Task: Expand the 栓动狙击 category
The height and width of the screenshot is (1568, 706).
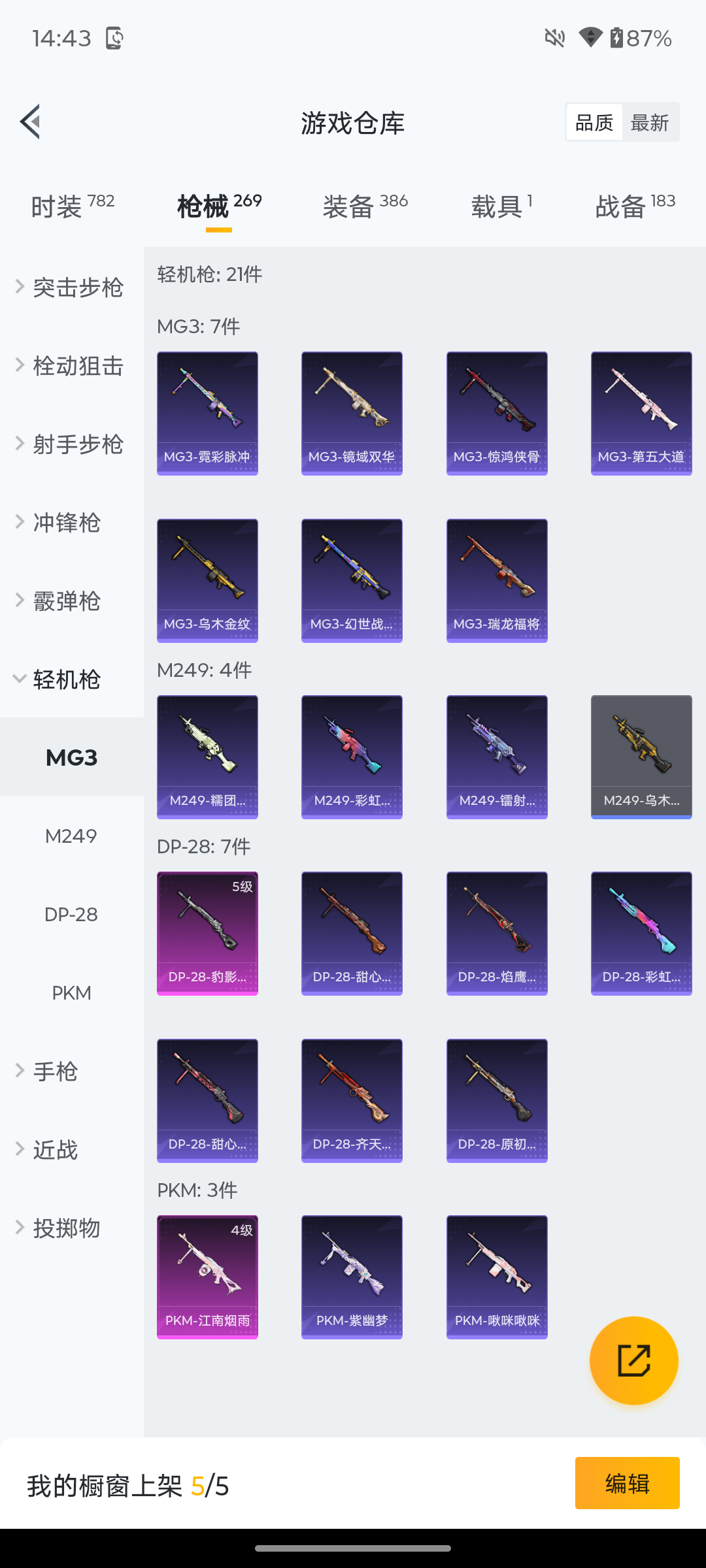Action: coord(71,366)
